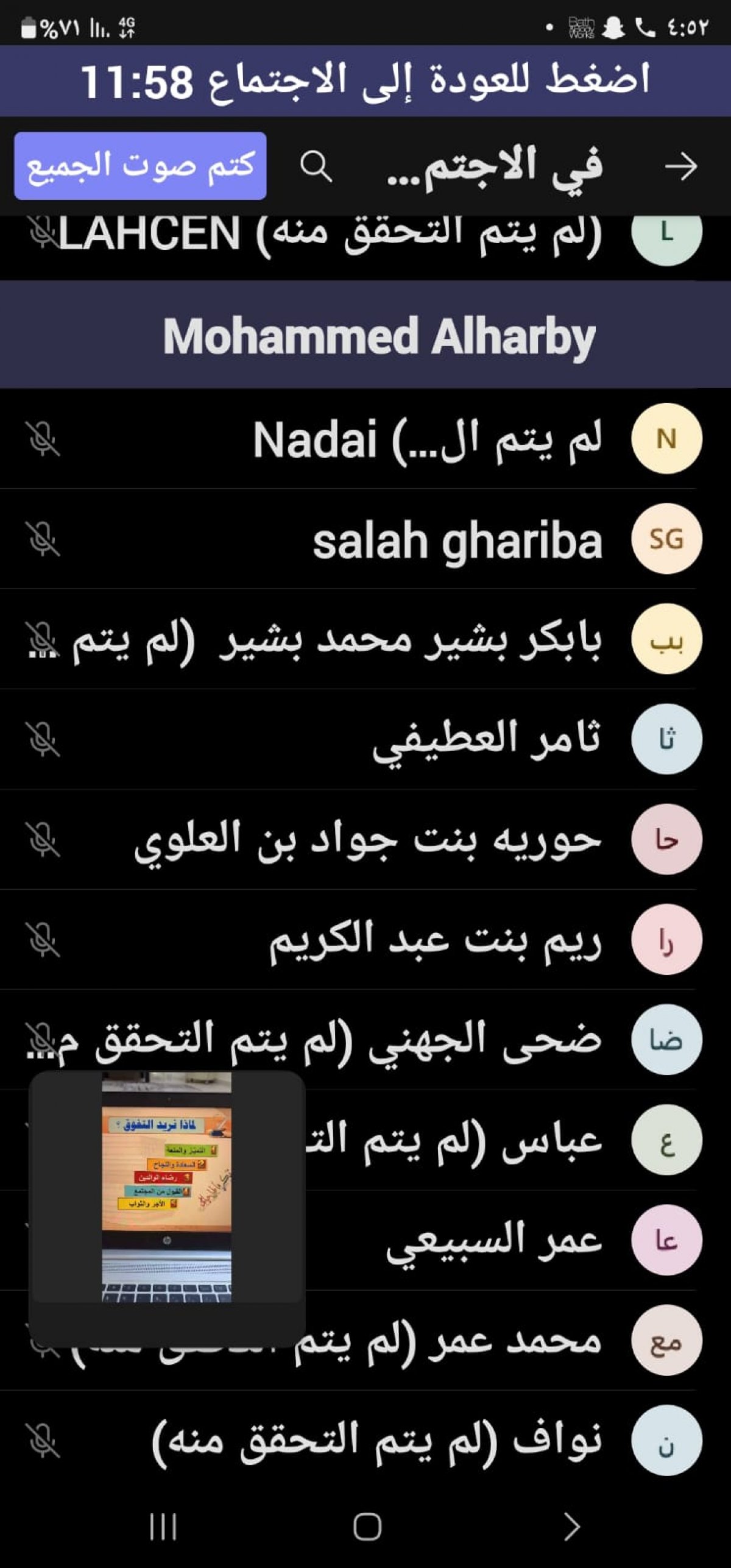Open participant Nadai's row

pos(365,439)
